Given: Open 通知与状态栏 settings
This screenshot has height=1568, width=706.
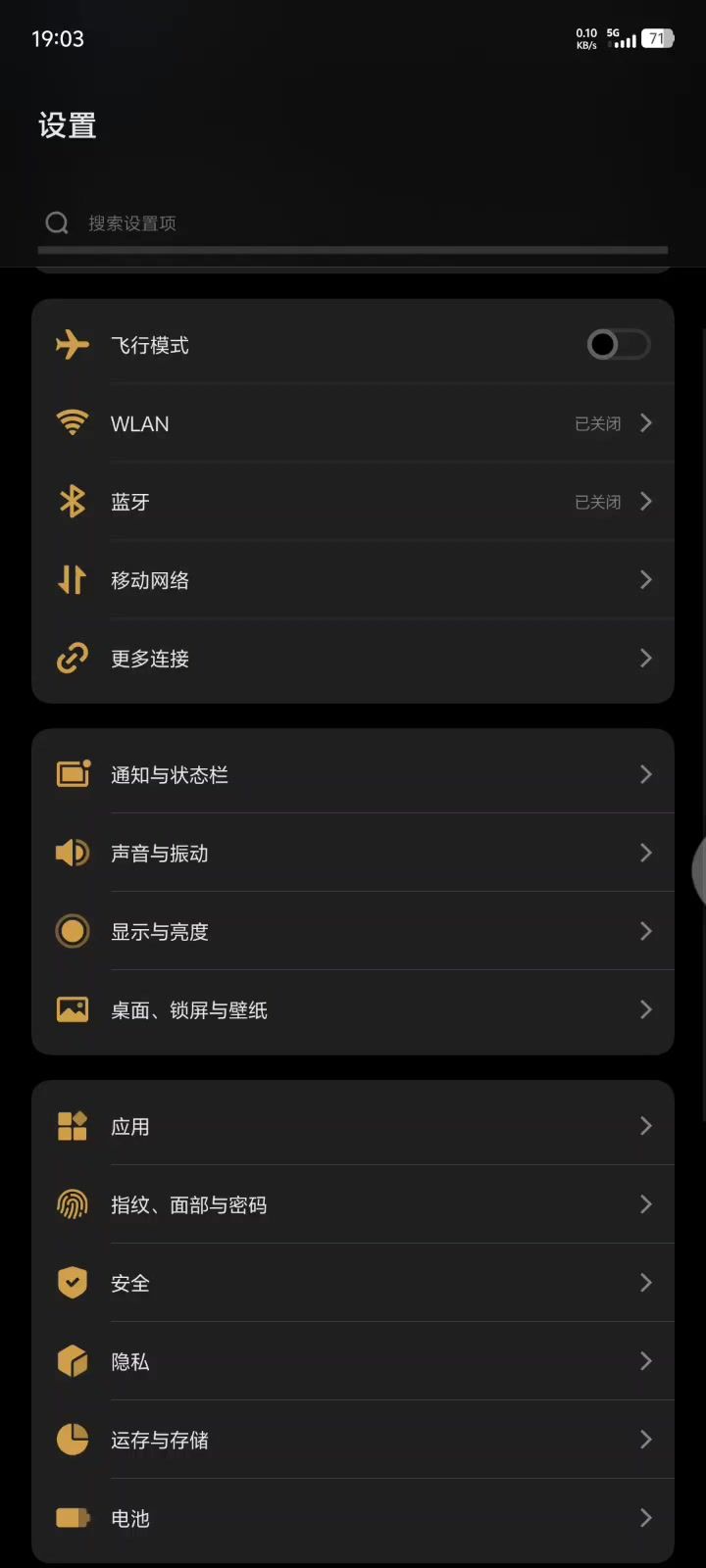Looking at the screenshot, I should (x=353, y=775).
